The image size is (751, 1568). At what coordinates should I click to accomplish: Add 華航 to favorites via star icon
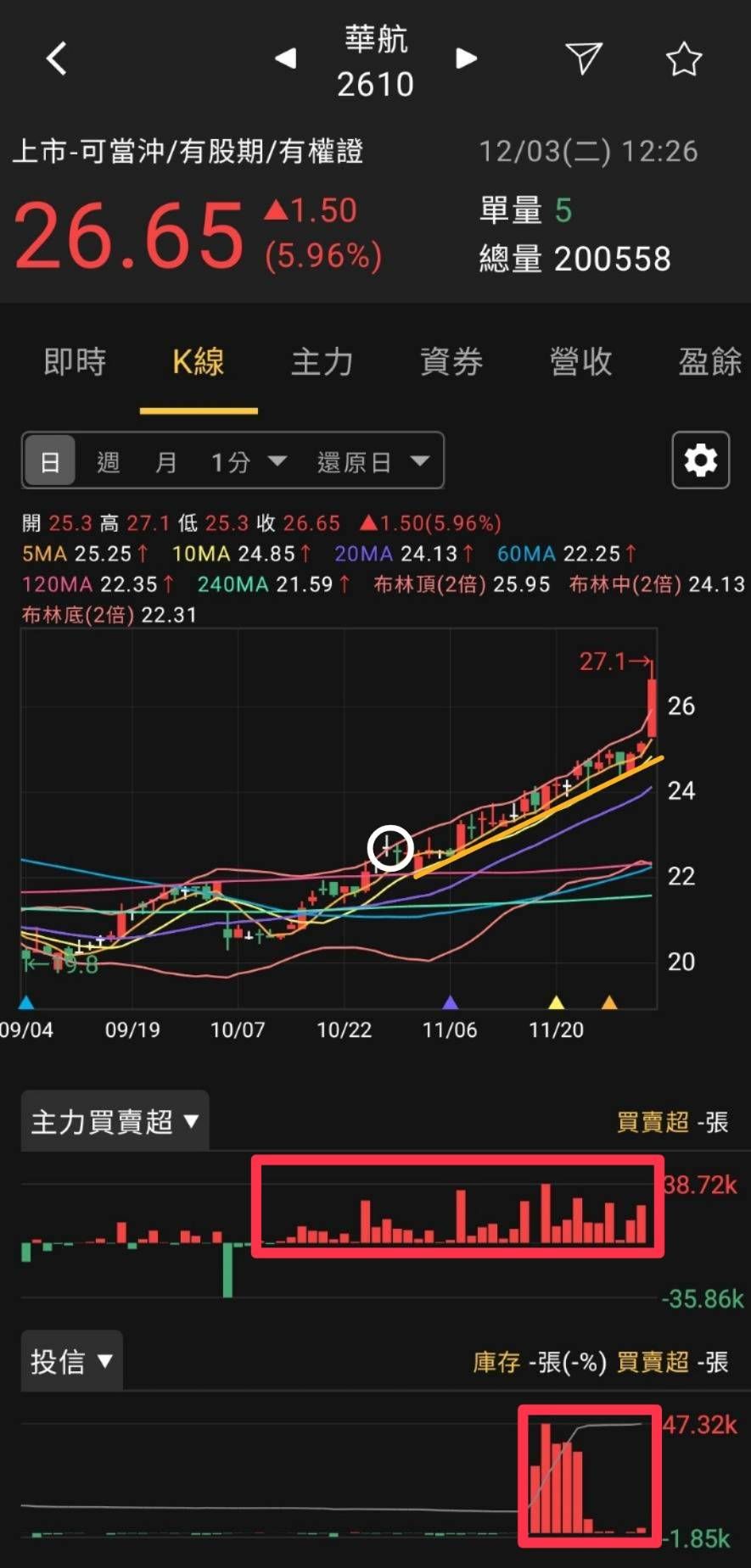click(684, 58)
